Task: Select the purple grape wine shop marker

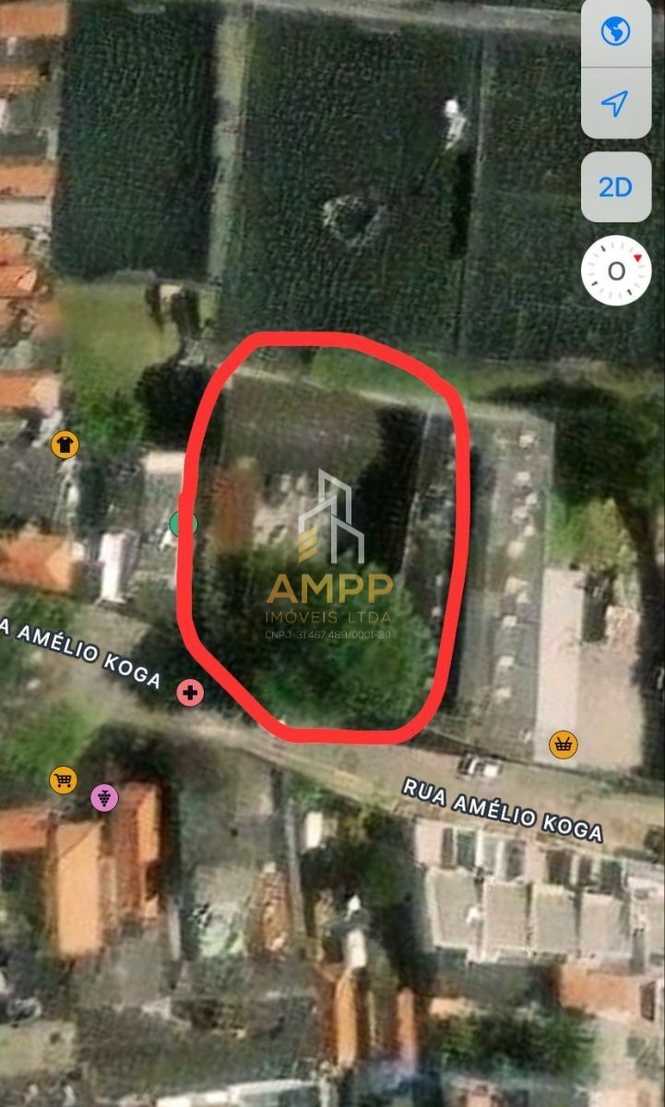Action: pyautogui.click(x=104, y=798)
